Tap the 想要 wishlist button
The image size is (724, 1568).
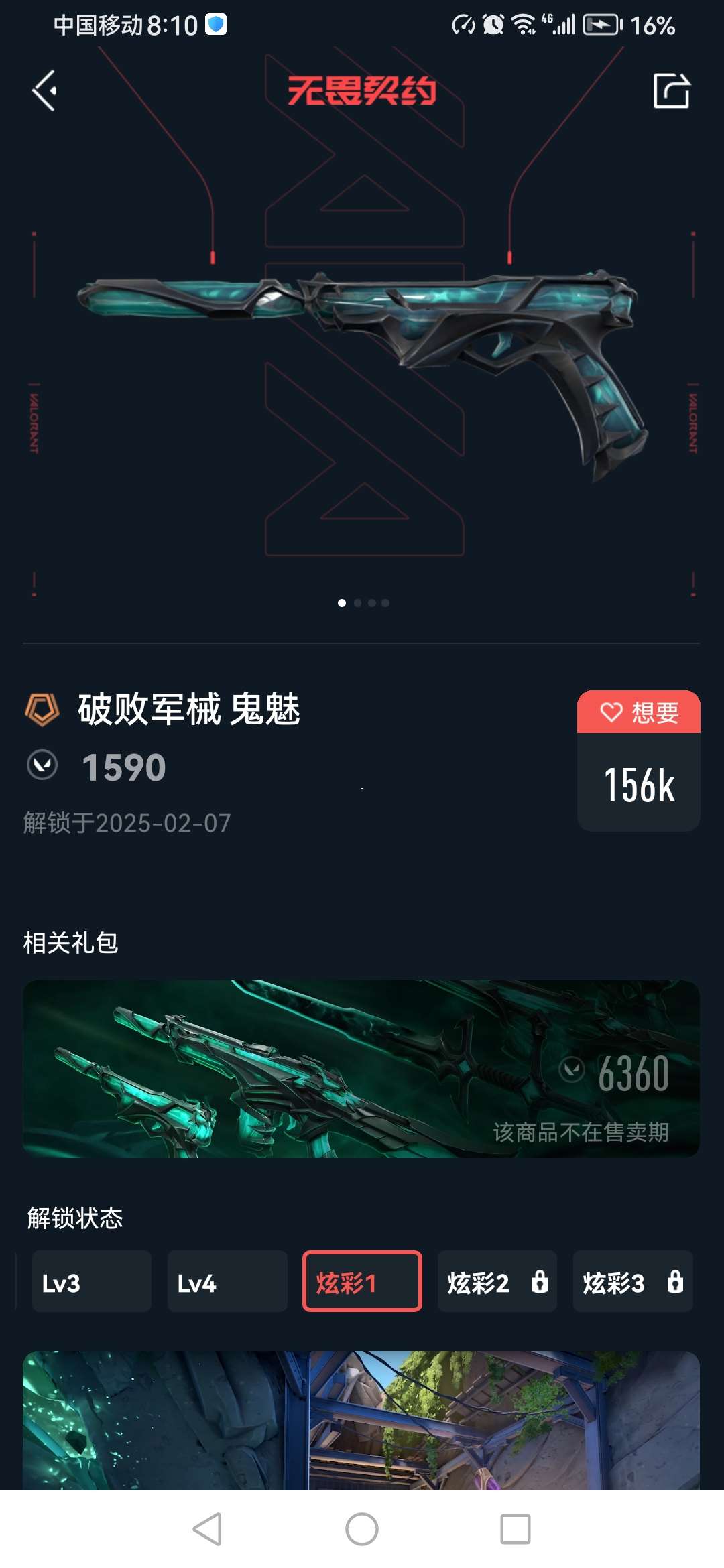(638, 712)
